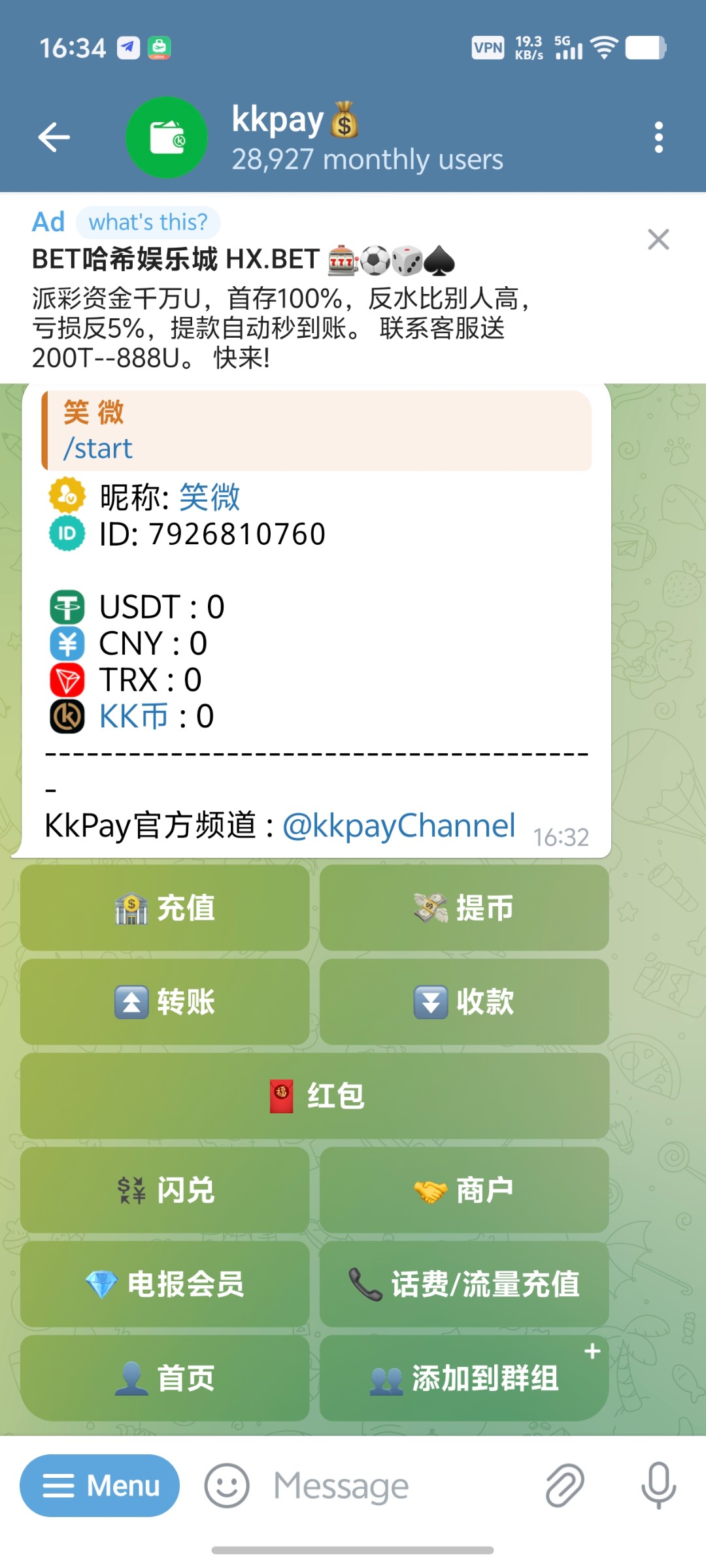Send a 红包 red packet
This screenshot has height=1568, width=706.
coord(314,1096)
